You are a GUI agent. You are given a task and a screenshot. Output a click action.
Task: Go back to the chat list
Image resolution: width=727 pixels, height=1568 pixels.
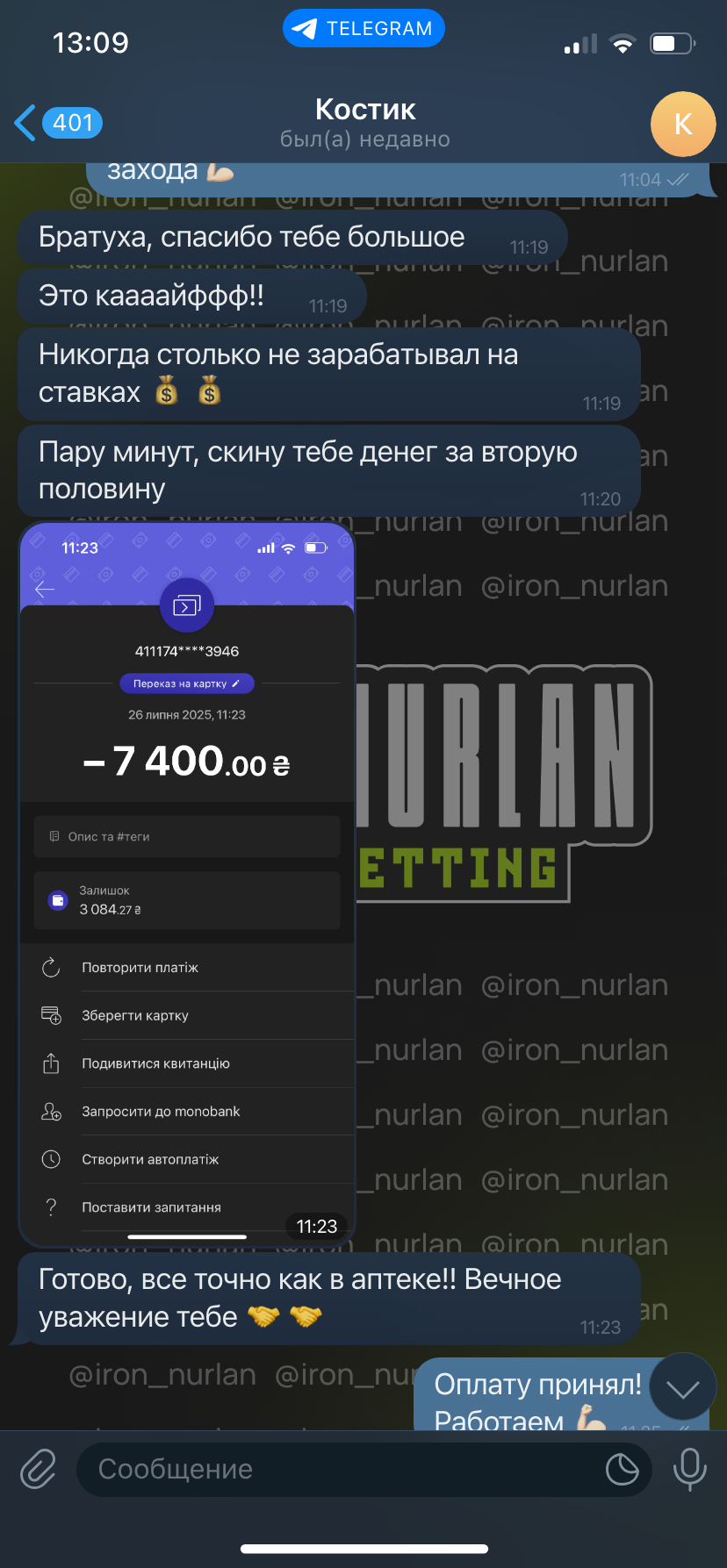point(58,123)
